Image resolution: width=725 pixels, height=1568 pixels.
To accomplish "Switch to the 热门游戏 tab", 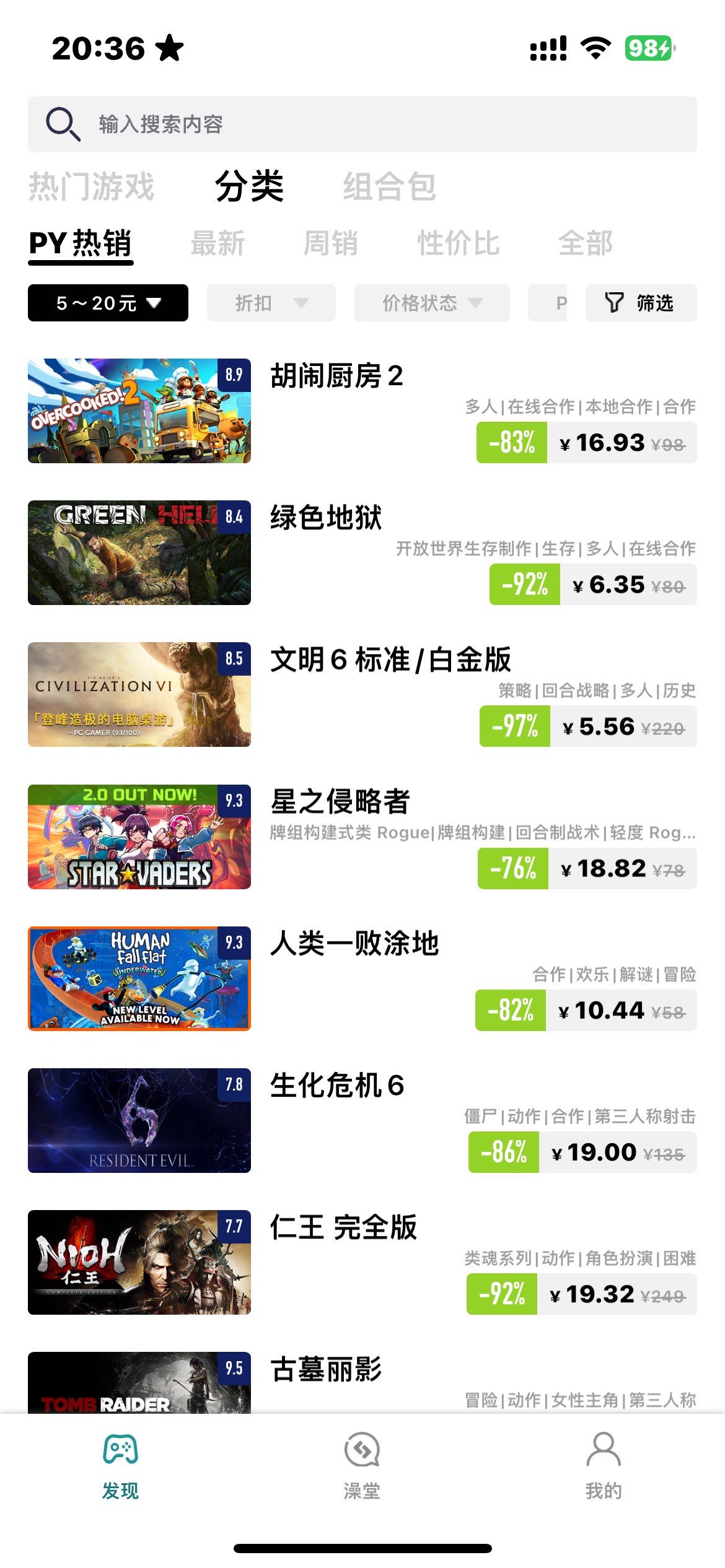I will (x=92, y=186).
